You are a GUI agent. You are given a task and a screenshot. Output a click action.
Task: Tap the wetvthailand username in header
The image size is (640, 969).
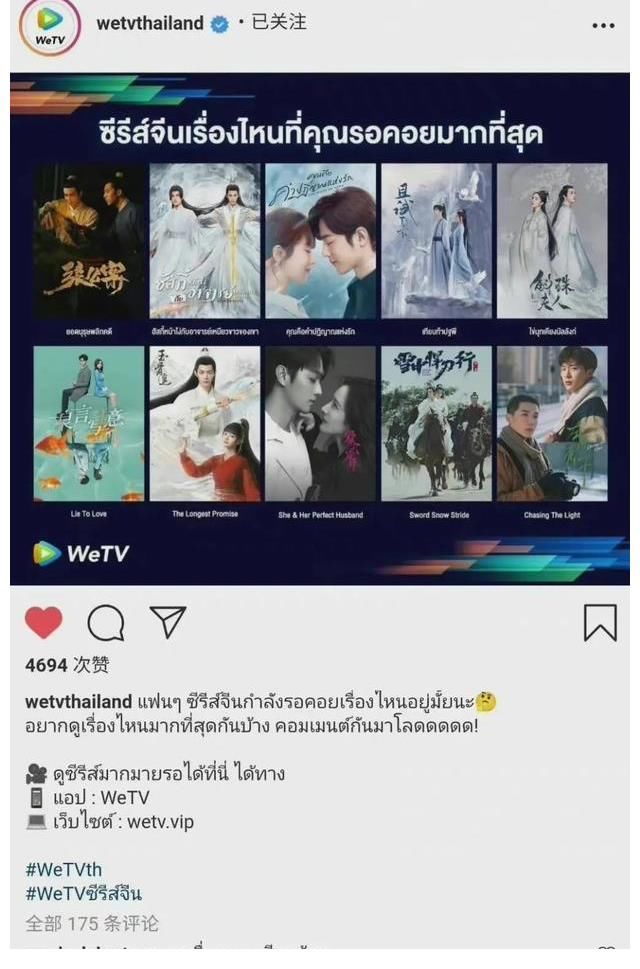coord(150,23)
